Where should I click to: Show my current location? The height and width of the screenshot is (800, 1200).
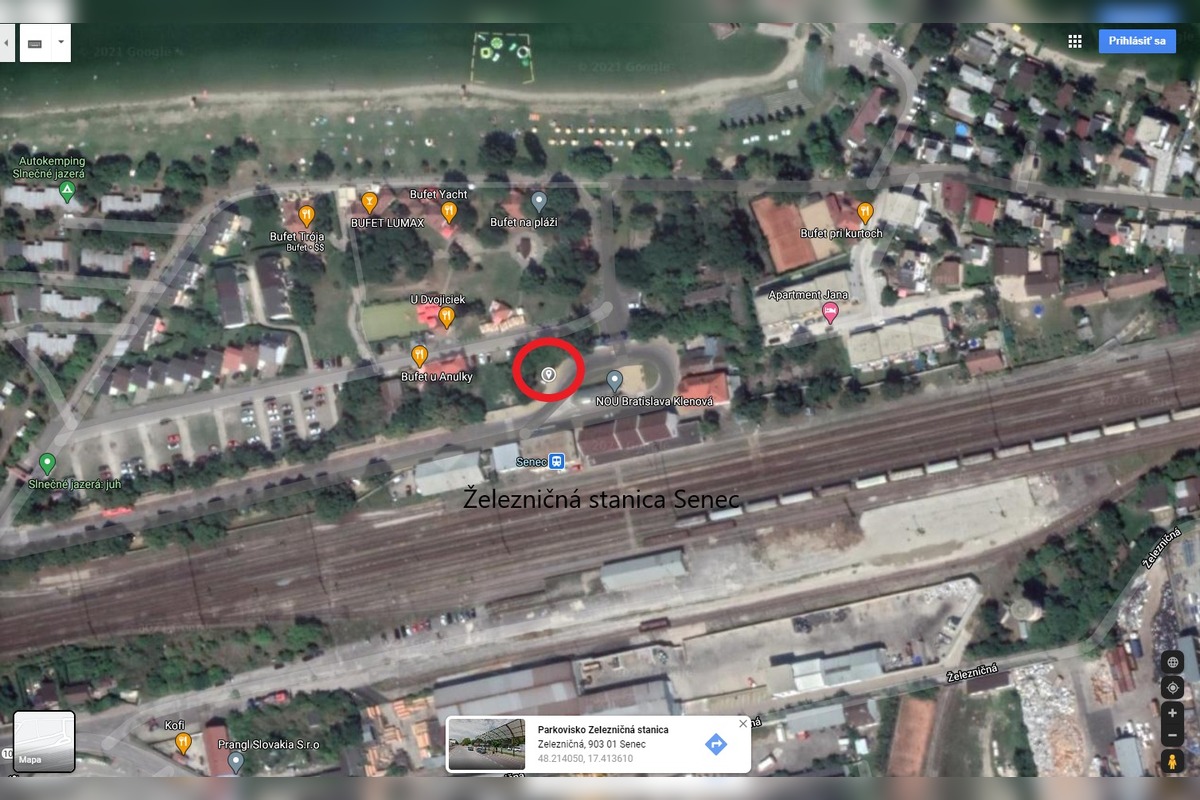pos(1173,687)
